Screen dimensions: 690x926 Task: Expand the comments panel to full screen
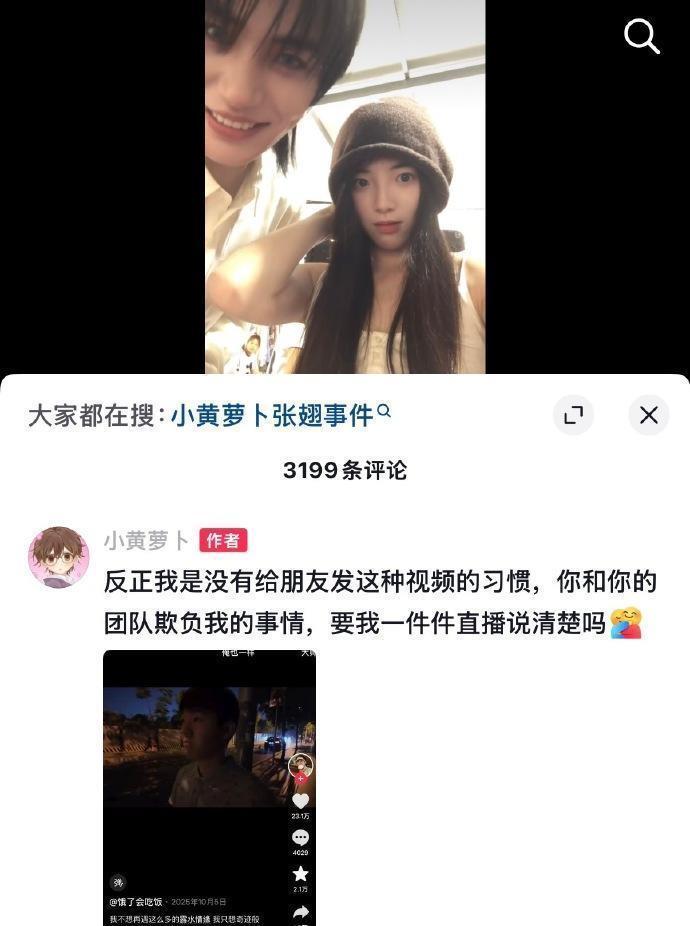(573, 415)
